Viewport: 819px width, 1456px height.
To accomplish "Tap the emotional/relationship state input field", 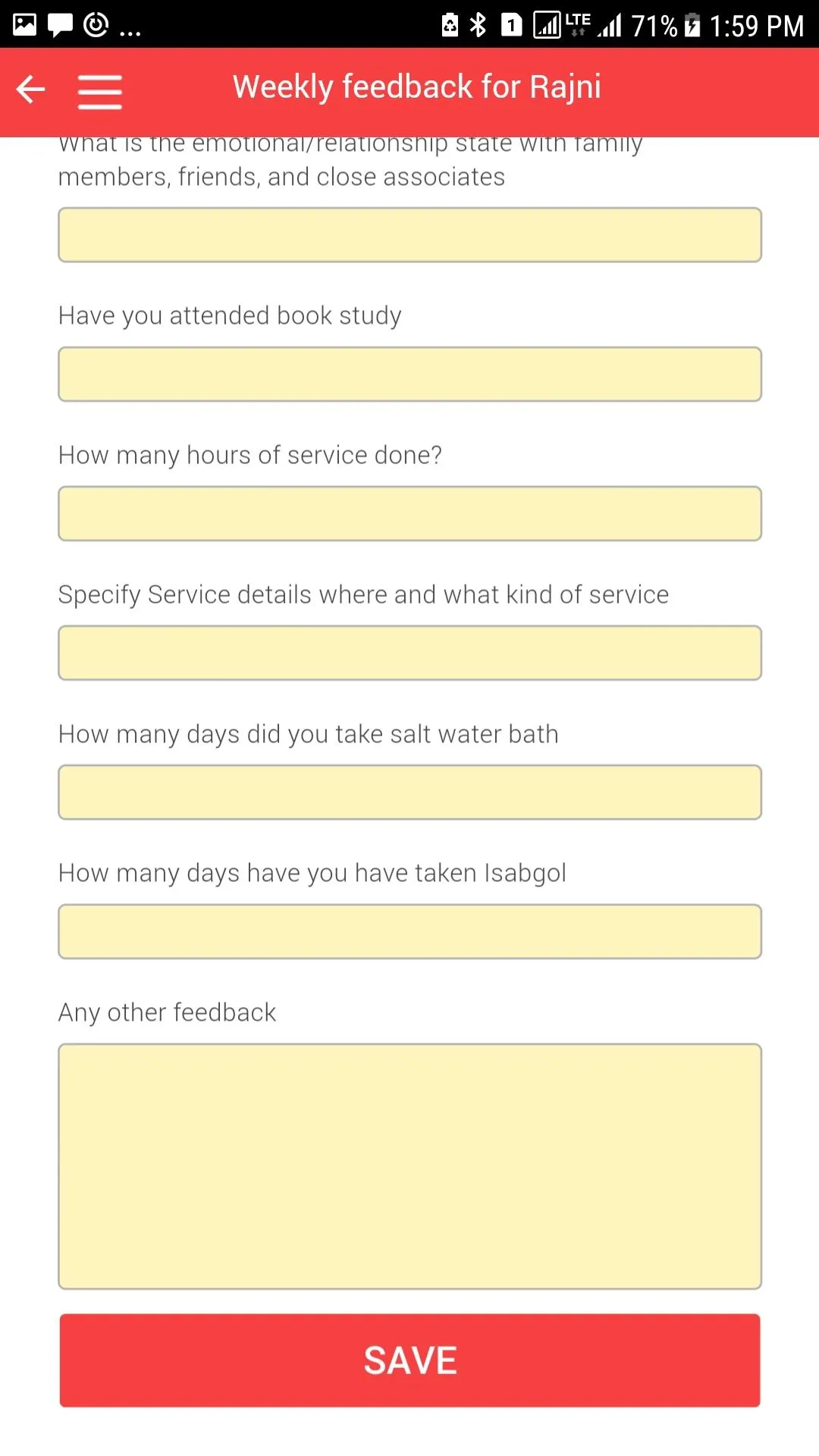I will coord(409,235).
